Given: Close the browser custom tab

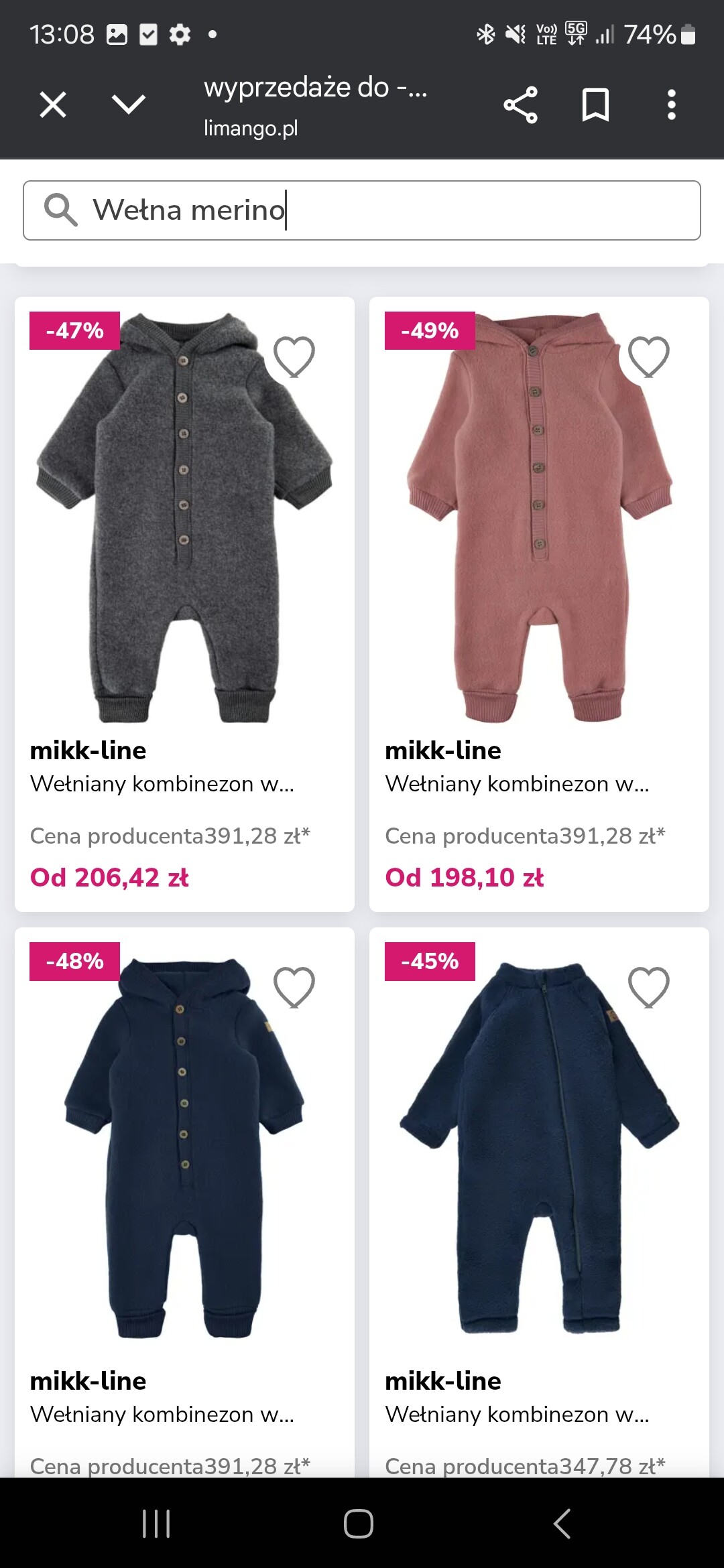Looking at the screenshot, I should pyautogui.click(x=53, y=105).
